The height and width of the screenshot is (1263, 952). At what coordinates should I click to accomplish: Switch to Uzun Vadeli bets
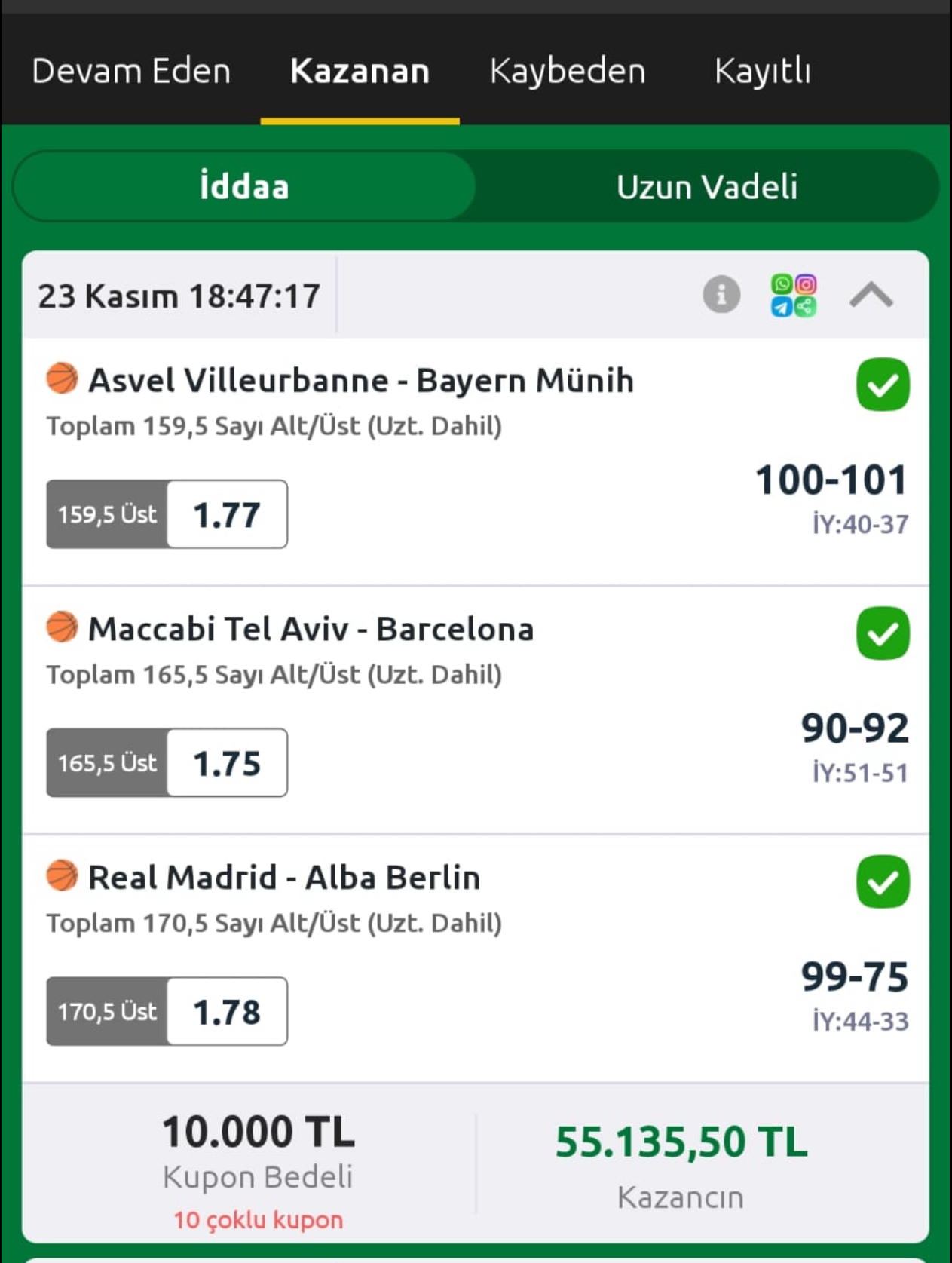[x=706, y=186]
